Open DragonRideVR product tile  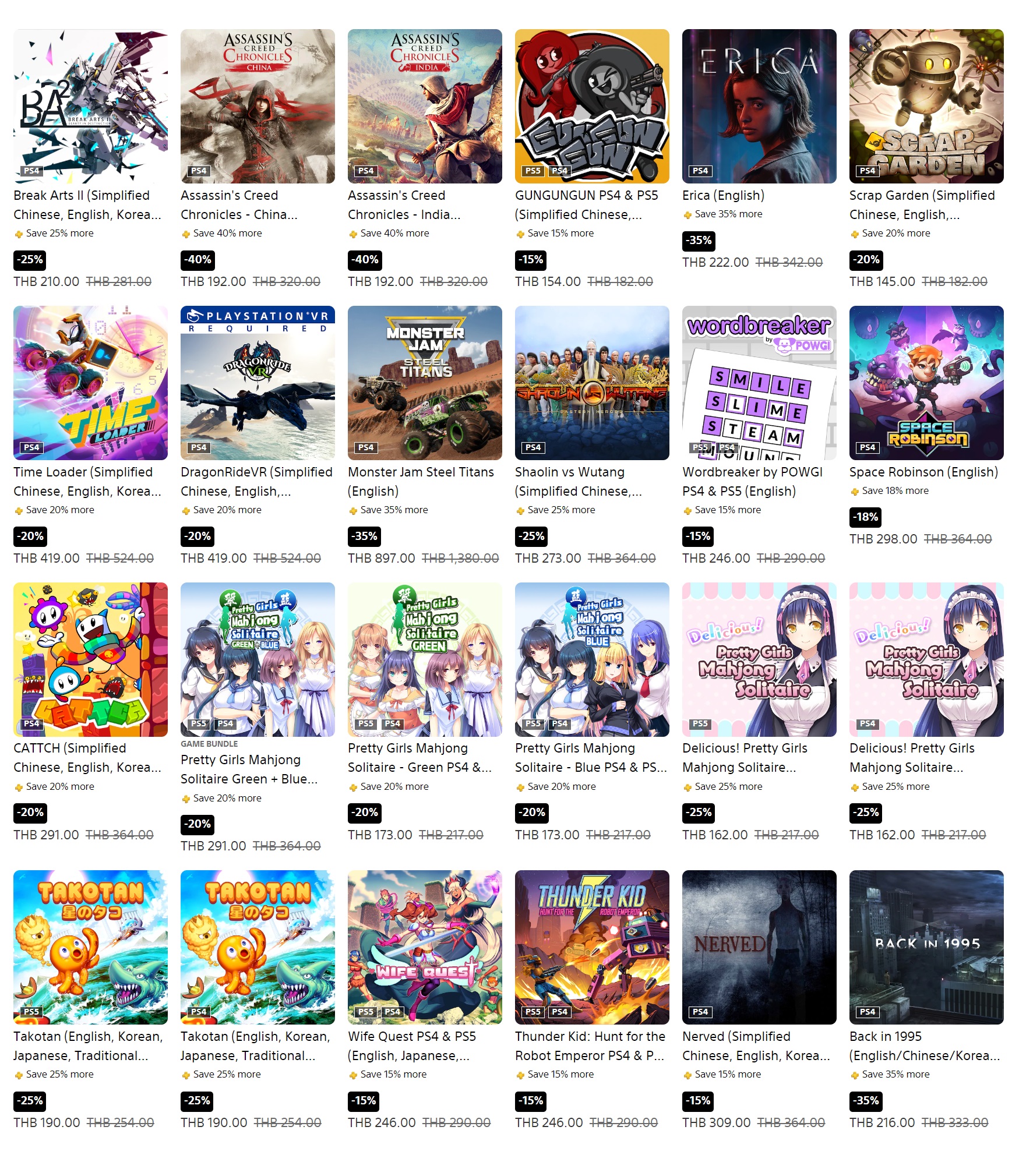pos(258,383)
